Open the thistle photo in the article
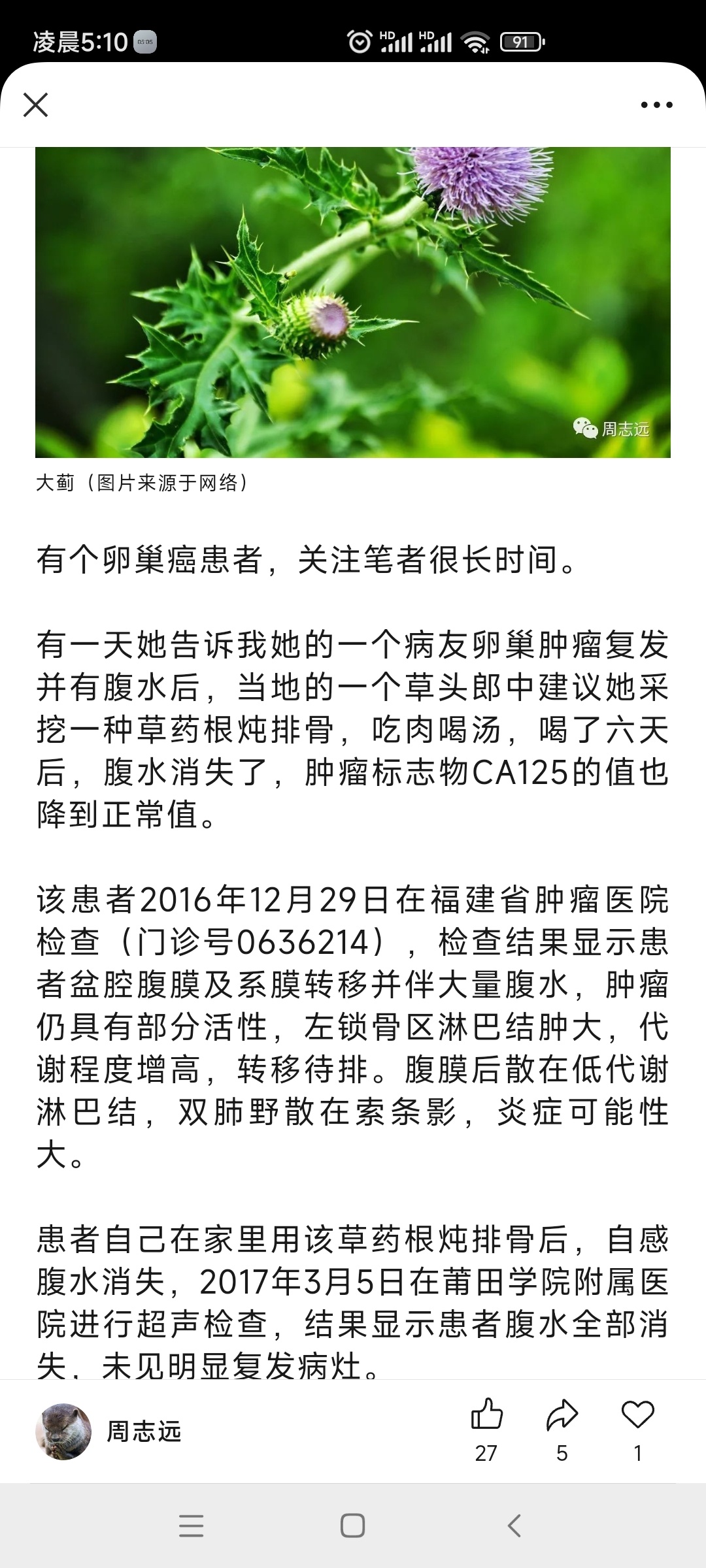The width and height of the screenshot is (706, 1568). (353, 302)
